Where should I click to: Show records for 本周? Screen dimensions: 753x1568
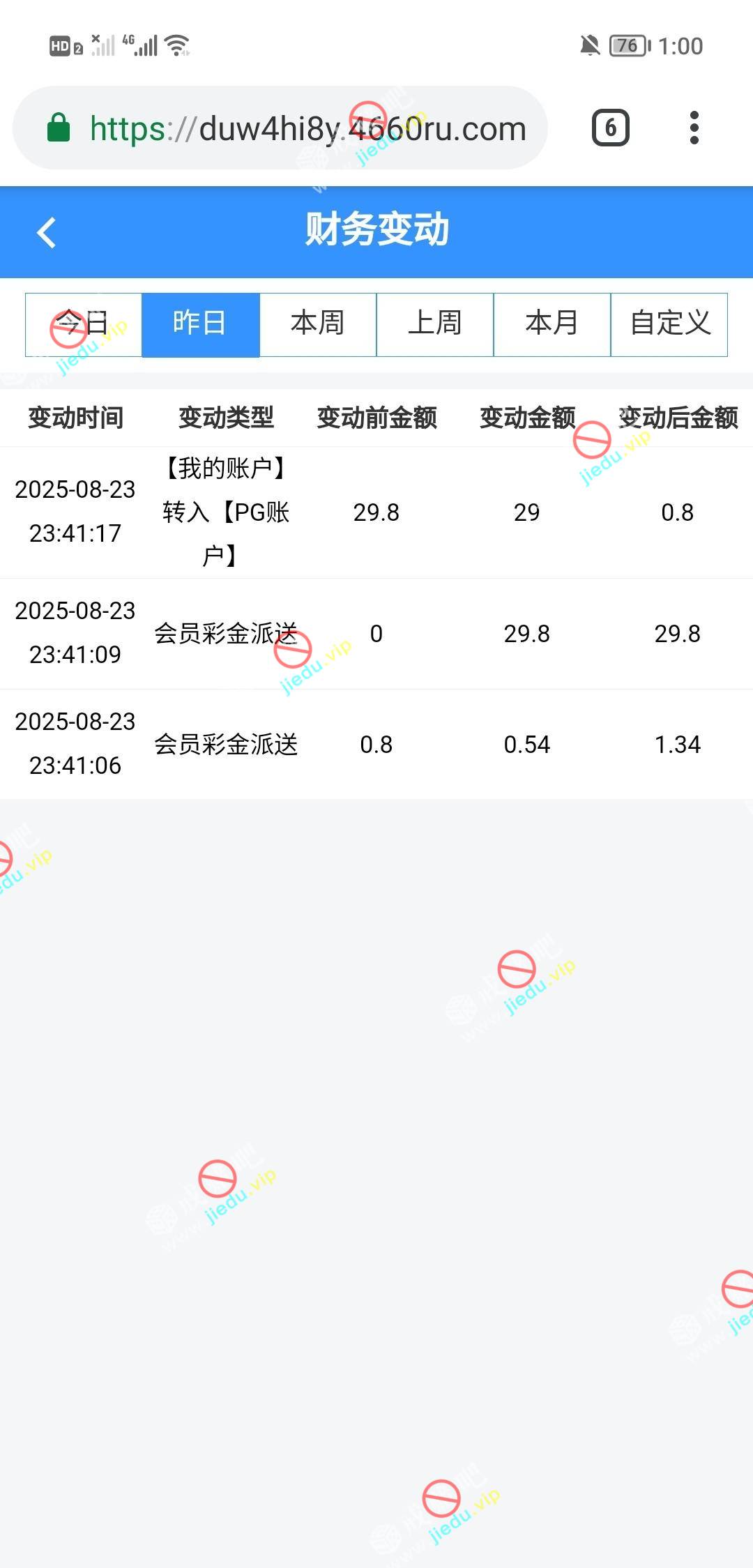(318, 324)
